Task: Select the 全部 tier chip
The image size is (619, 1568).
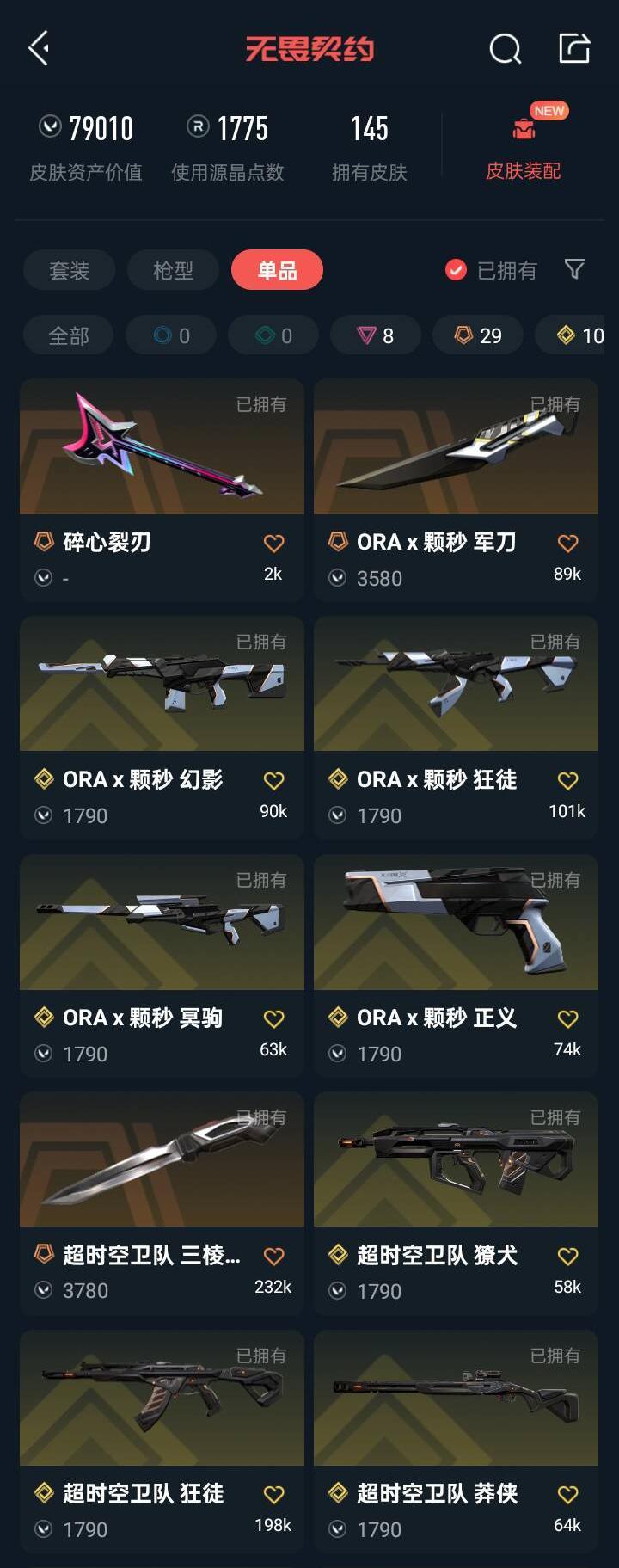Action: point(69,335)
